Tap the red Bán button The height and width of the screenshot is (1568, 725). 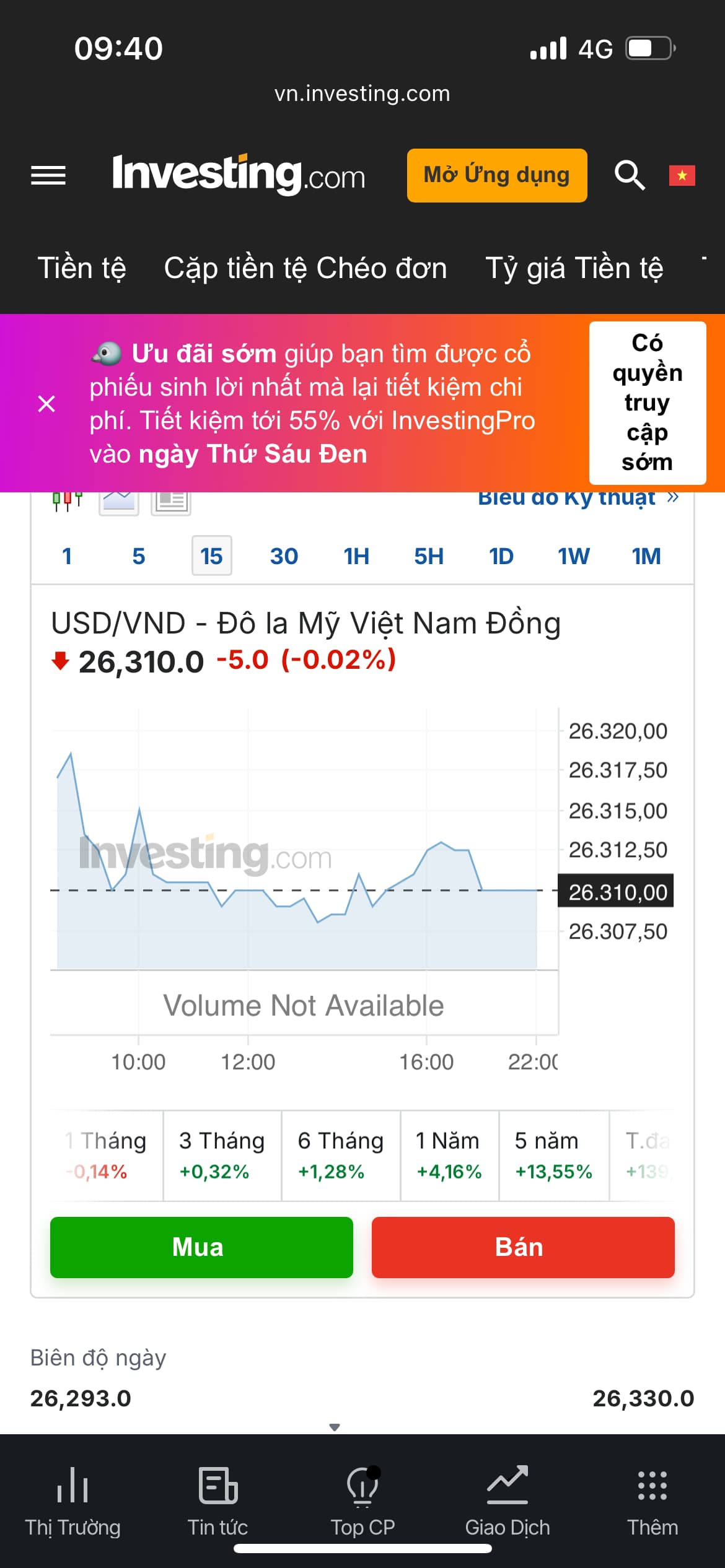point(522,1247)
